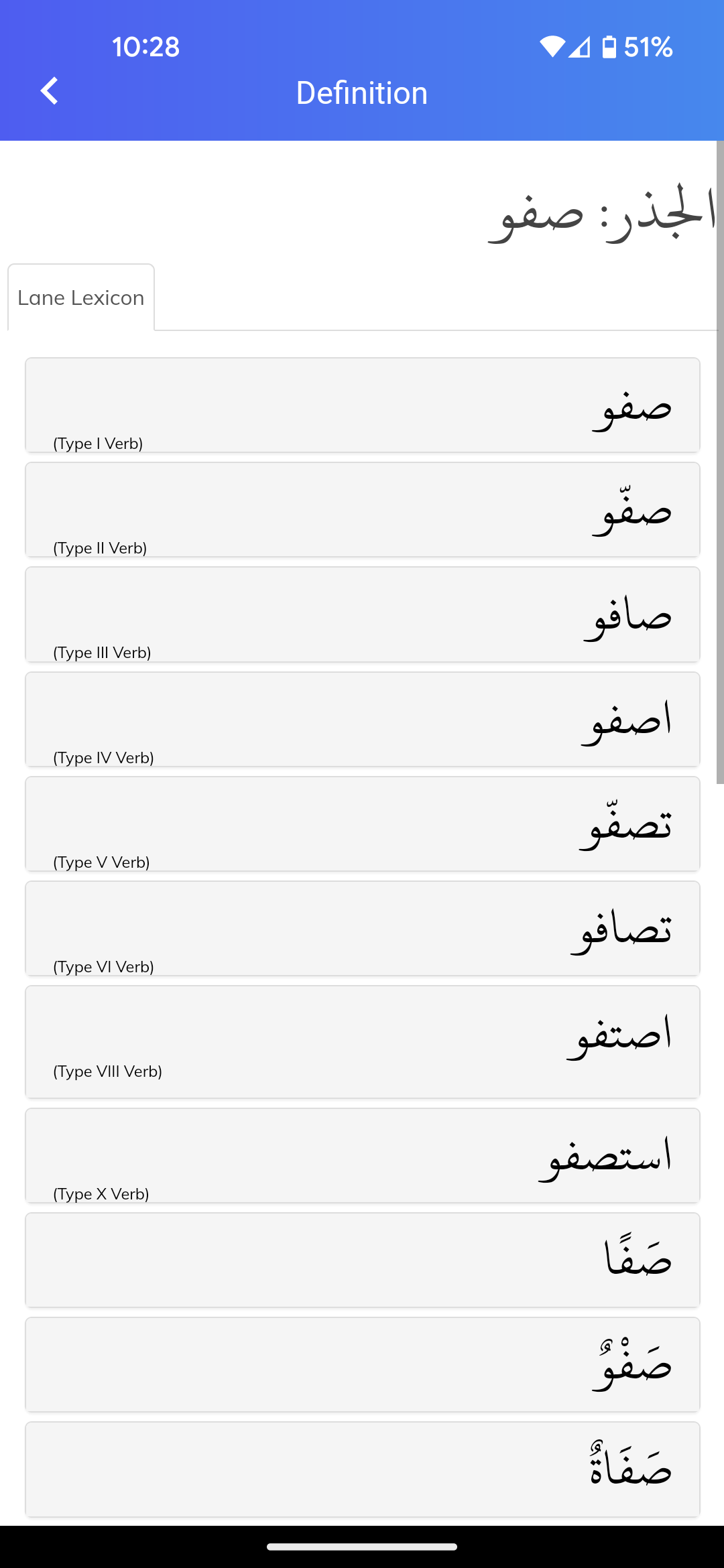Open the Type X Verb entry

tap(362, 1155)
